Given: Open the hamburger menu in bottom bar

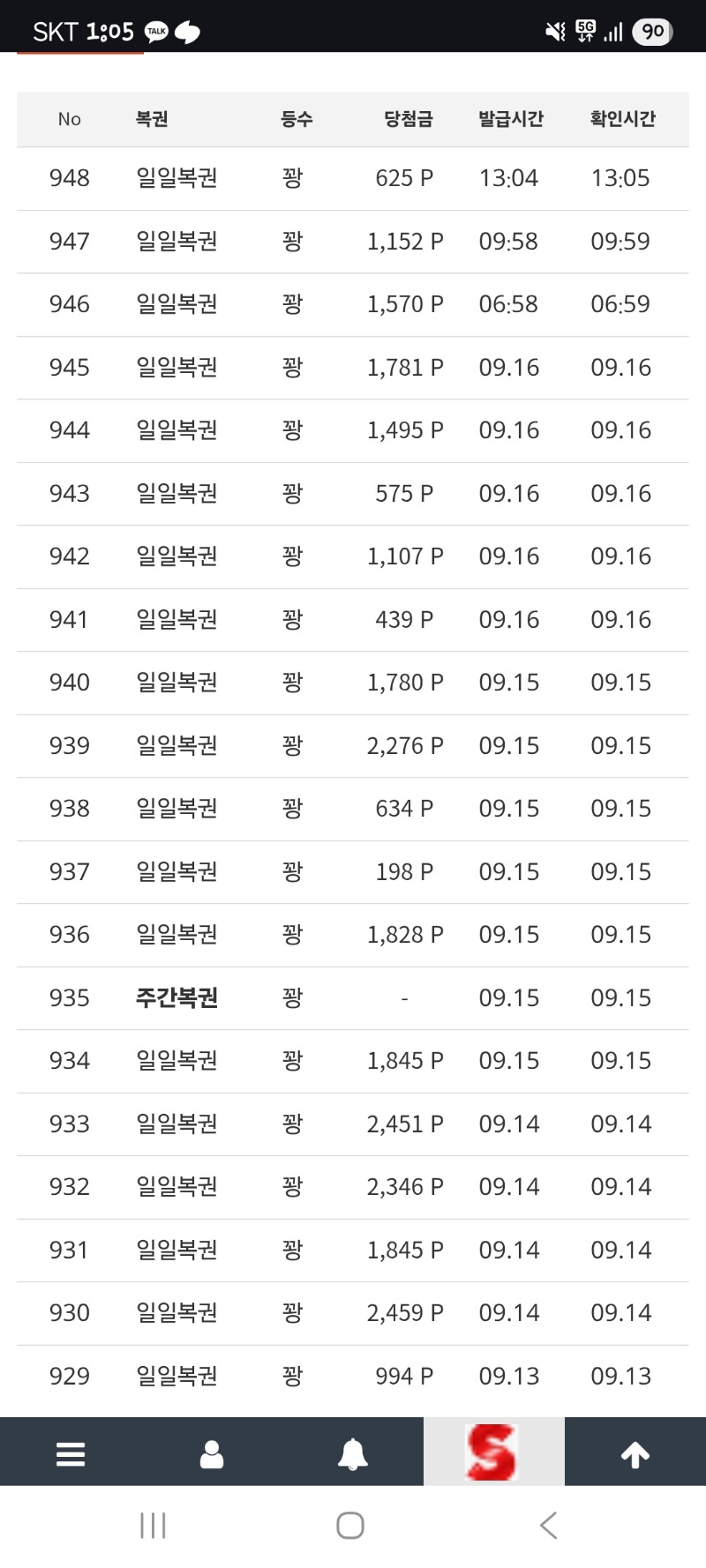Looking at the screenshot, I should [71, 1453].
